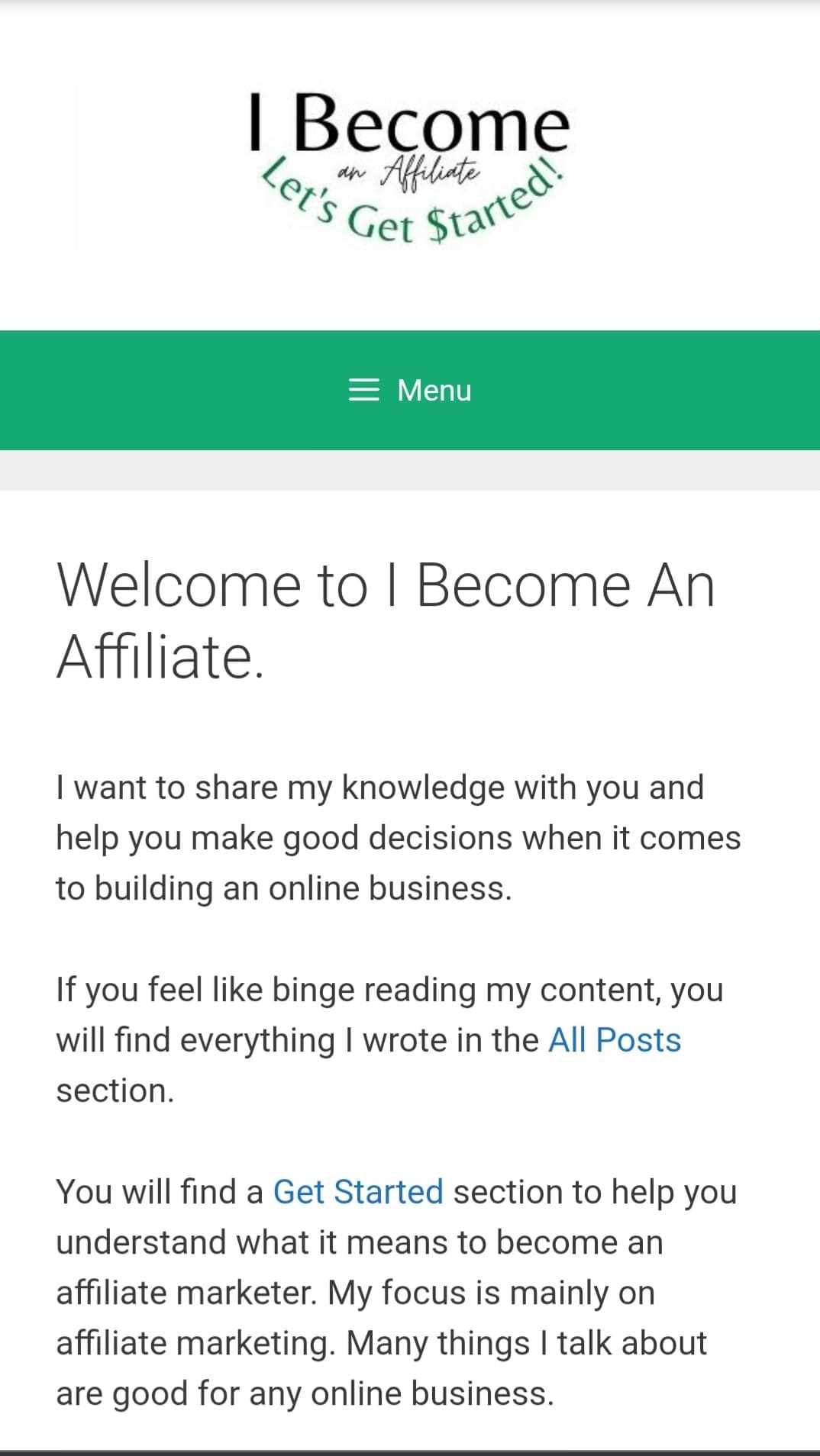Open the hamburger Menu
Image resolution: width=820 pixels, height=1456 pixels.
(410, 390)
